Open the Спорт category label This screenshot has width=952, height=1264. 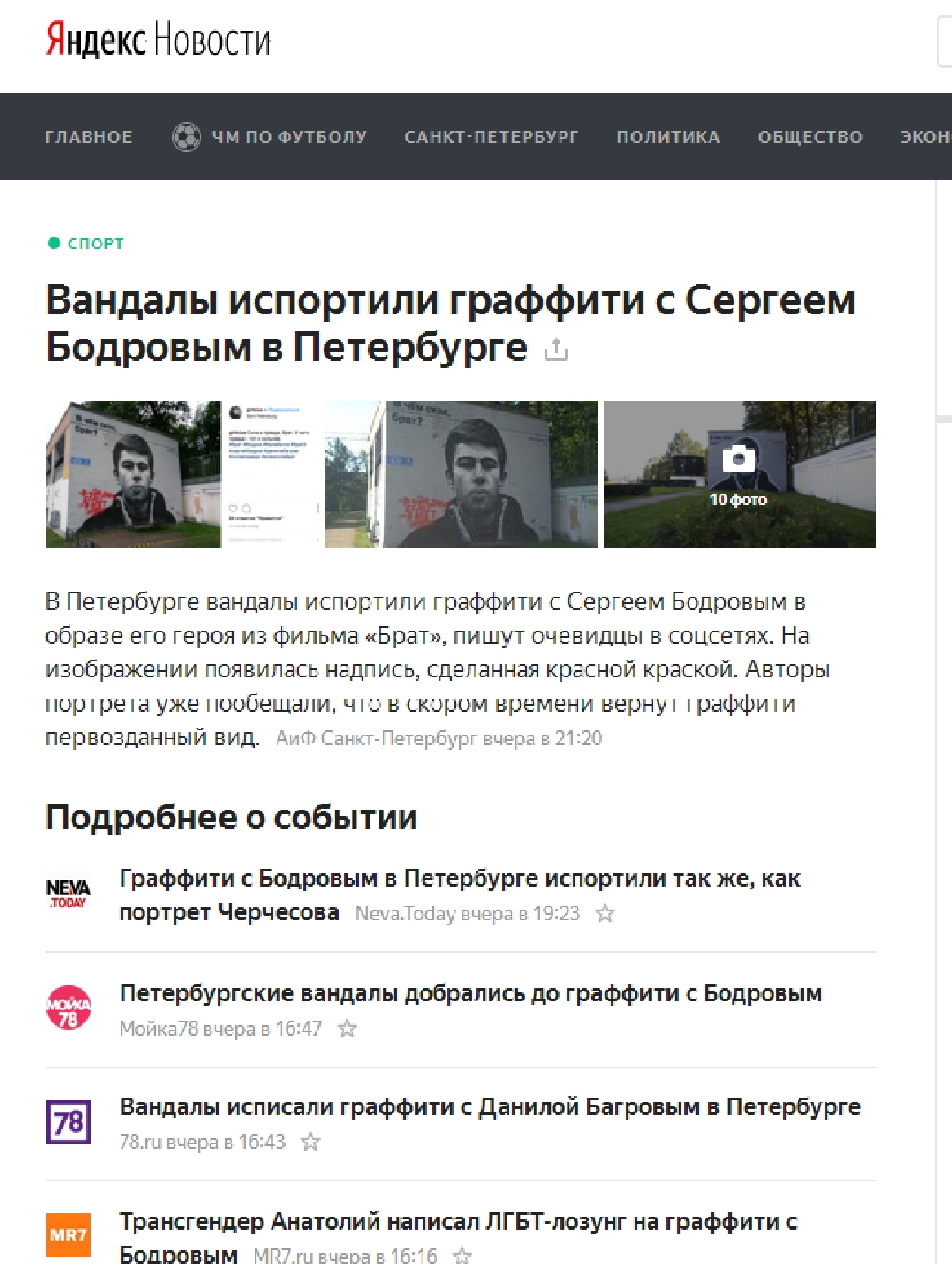(x=95, y=243)
